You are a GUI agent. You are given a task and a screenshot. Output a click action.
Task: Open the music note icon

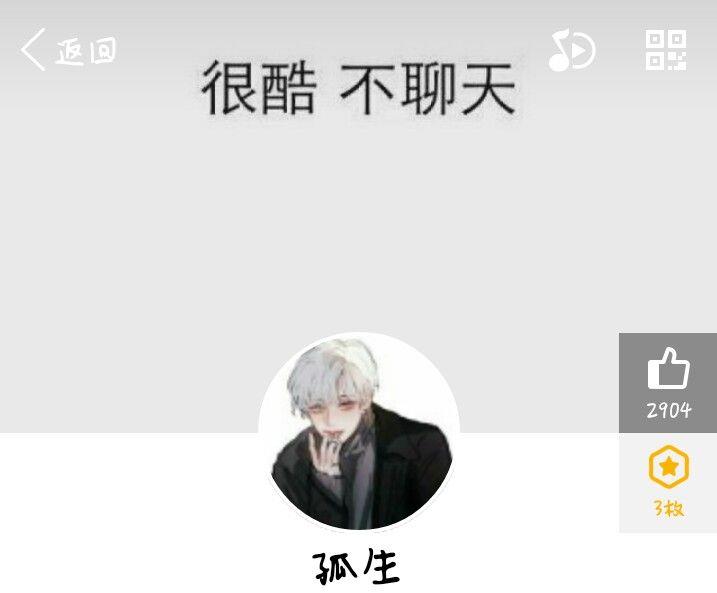(571, 50)
